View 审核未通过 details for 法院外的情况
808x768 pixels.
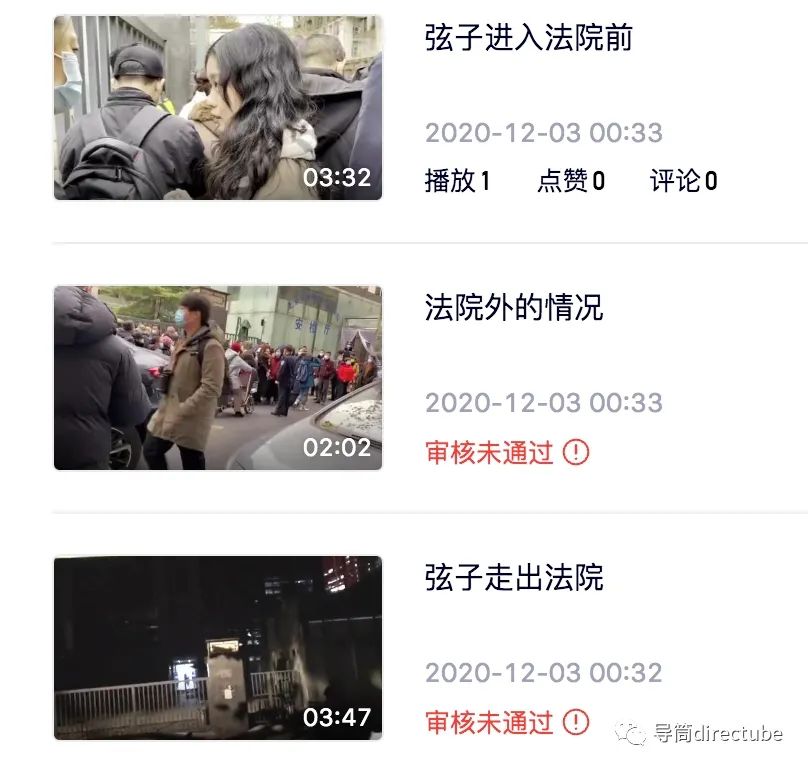pos(576,452)
